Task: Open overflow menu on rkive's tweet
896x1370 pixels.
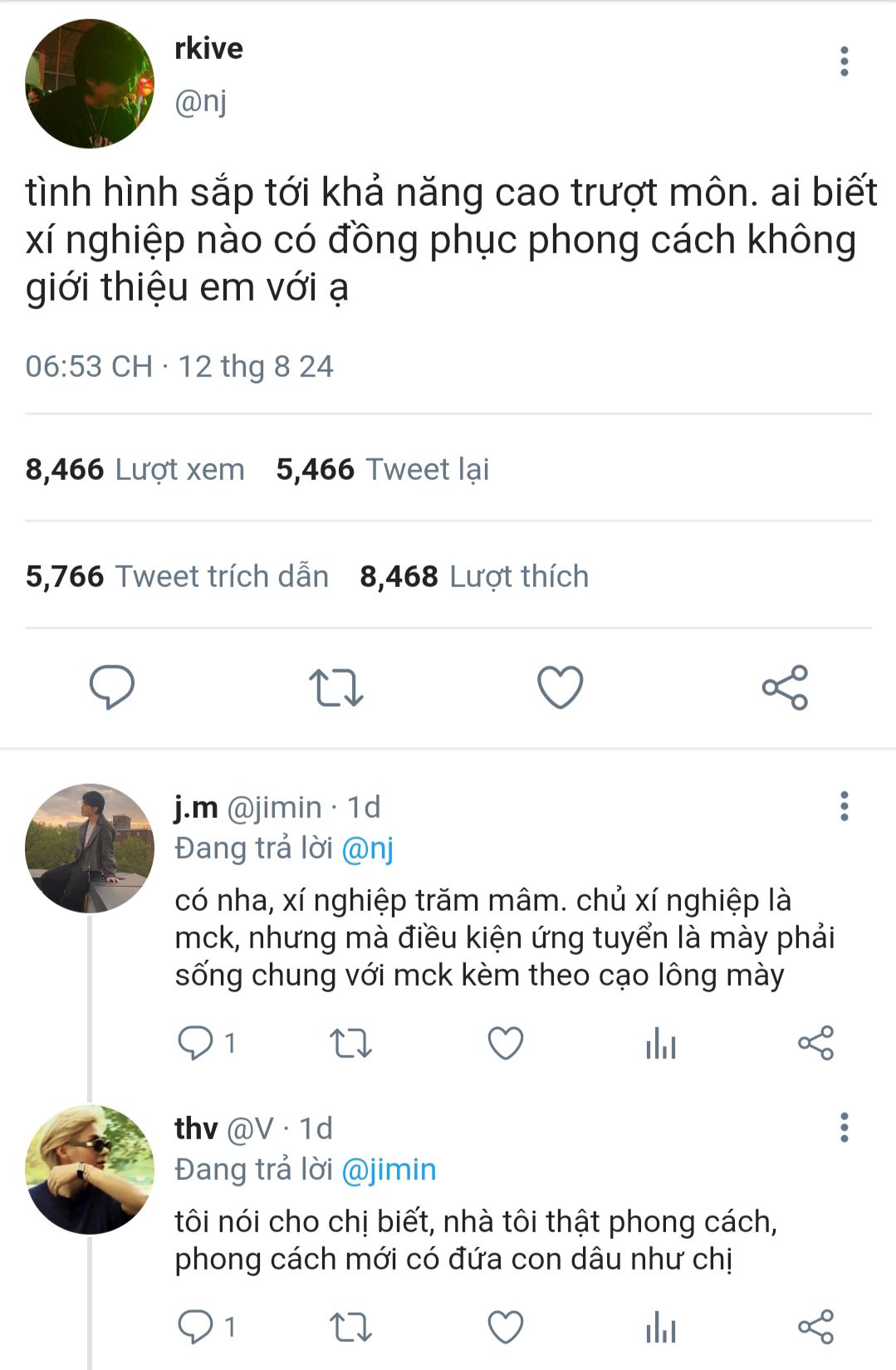Action: point(844,61)
